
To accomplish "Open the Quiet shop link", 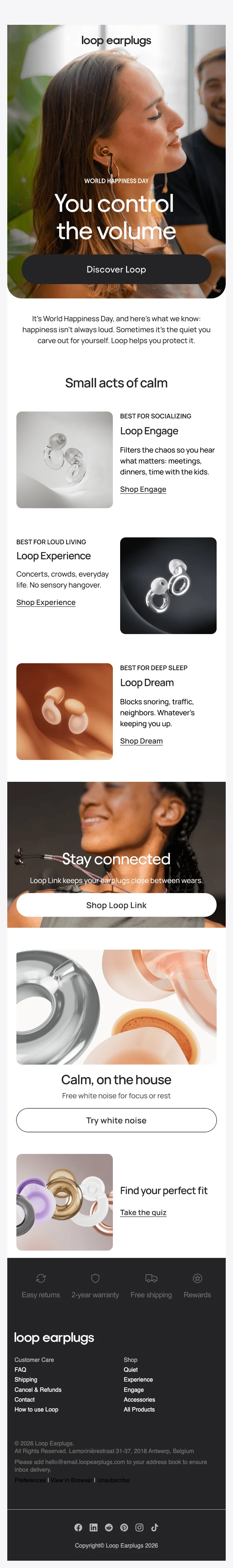I will coord(130,1370).
